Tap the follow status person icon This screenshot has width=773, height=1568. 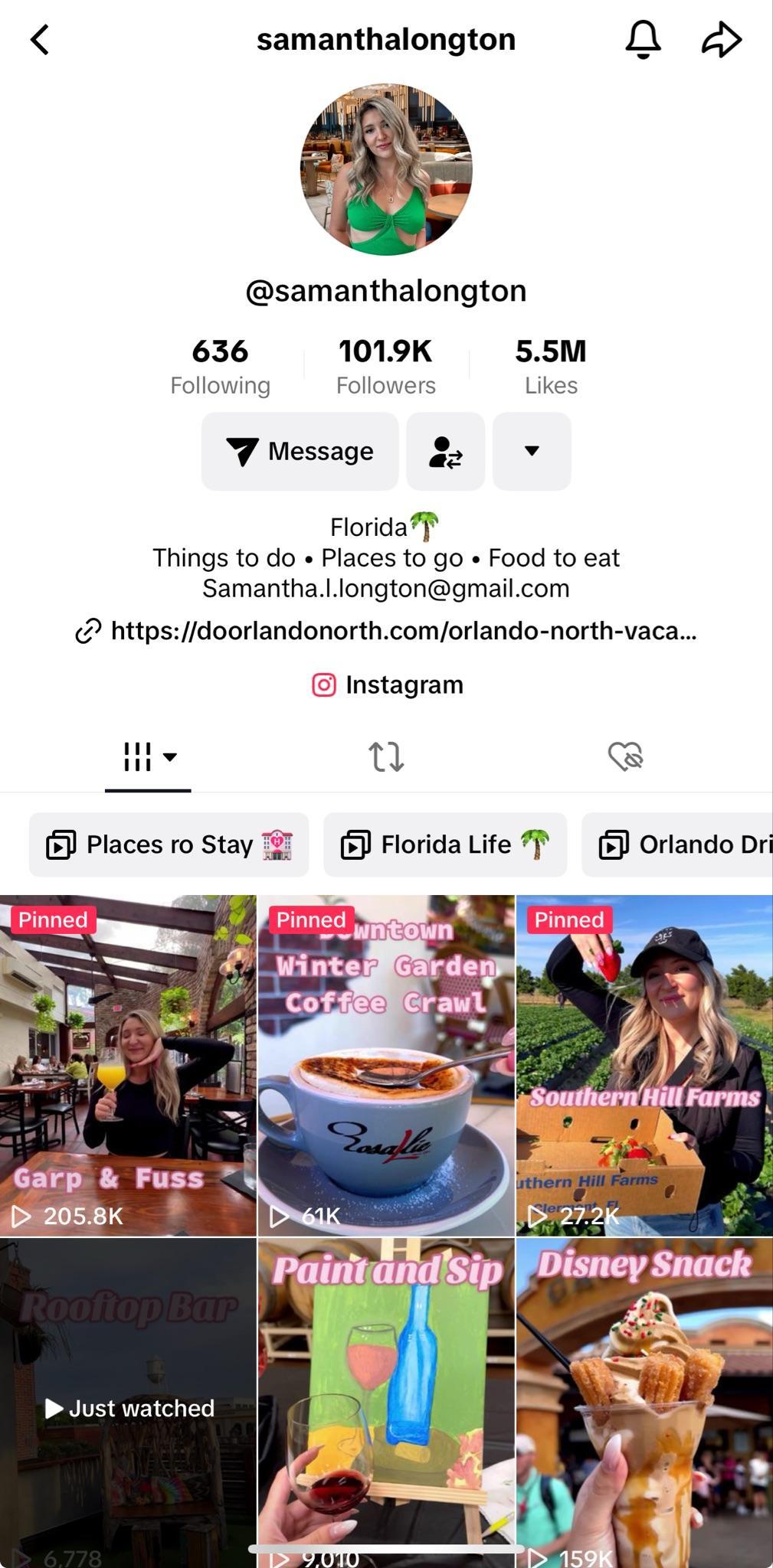pyautogui.click(x=445, y=452)
